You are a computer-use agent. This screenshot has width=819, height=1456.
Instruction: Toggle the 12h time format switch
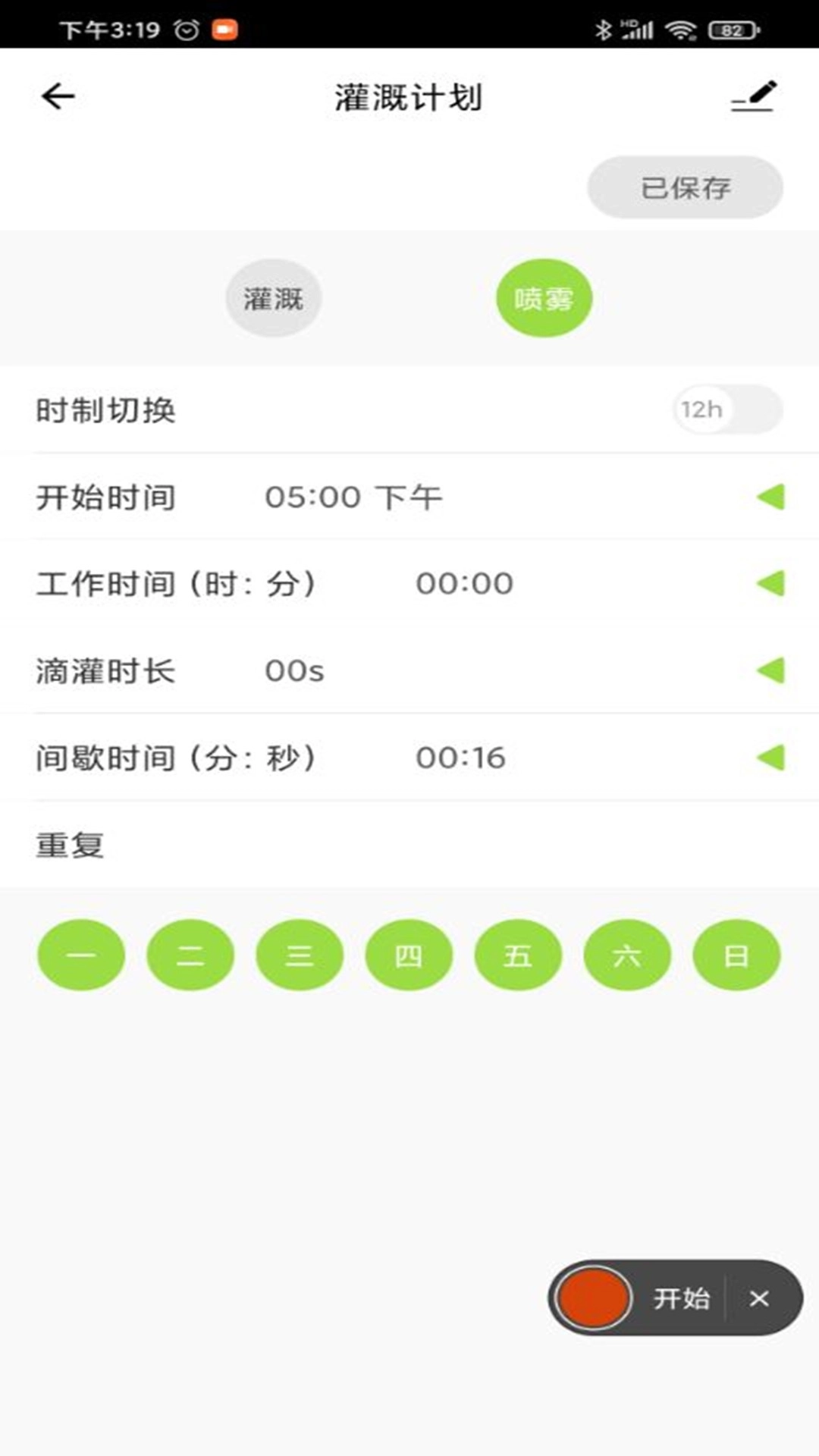[730, 410]
